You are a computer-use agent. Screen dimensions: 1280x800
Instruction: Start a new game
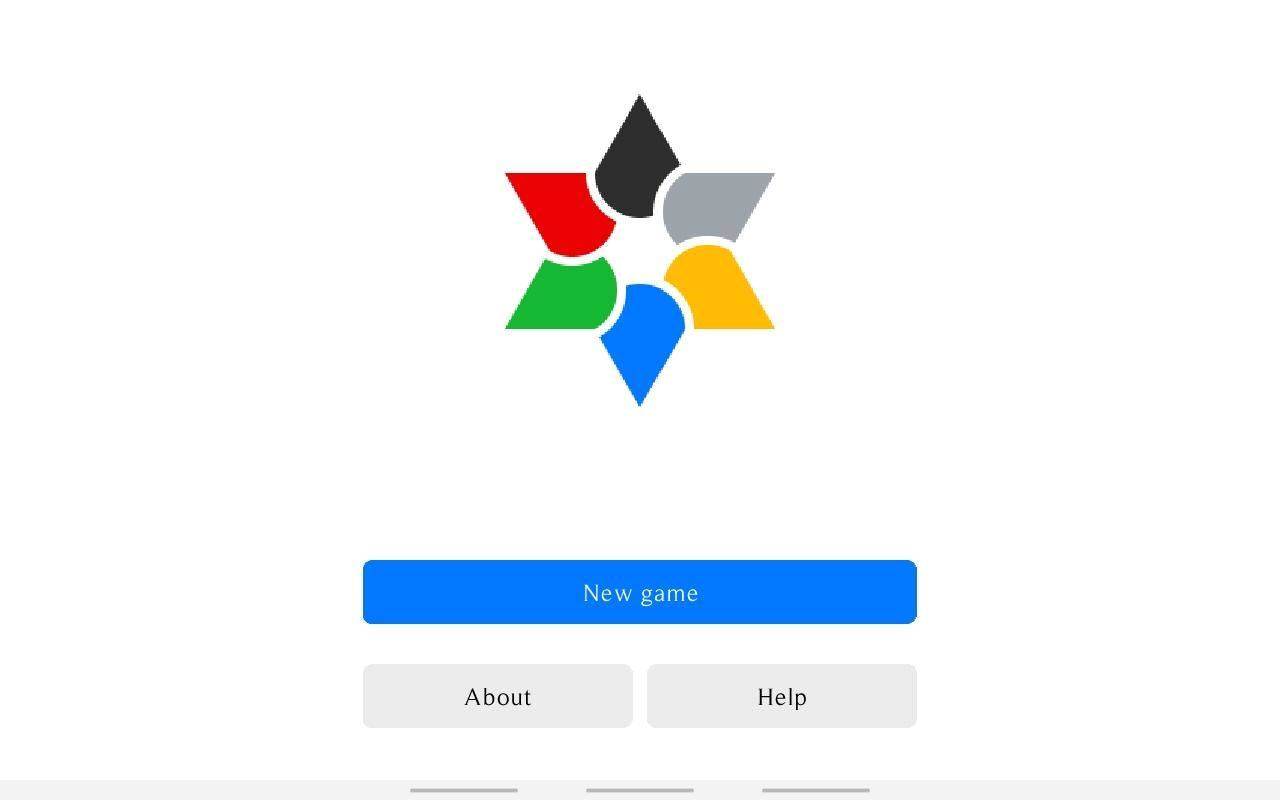pos(640,592)
